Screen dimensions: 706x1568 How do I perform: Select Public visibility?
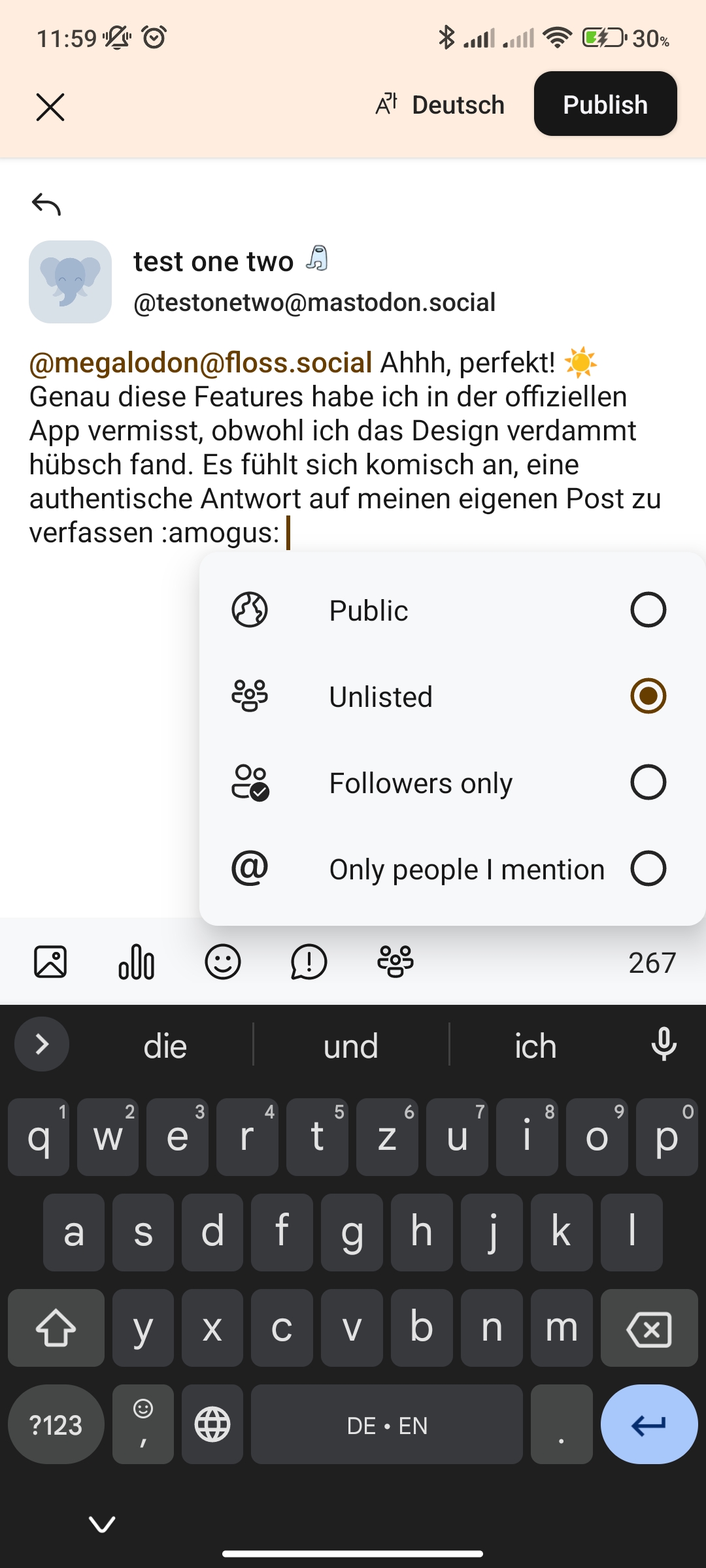pos(451,610)
